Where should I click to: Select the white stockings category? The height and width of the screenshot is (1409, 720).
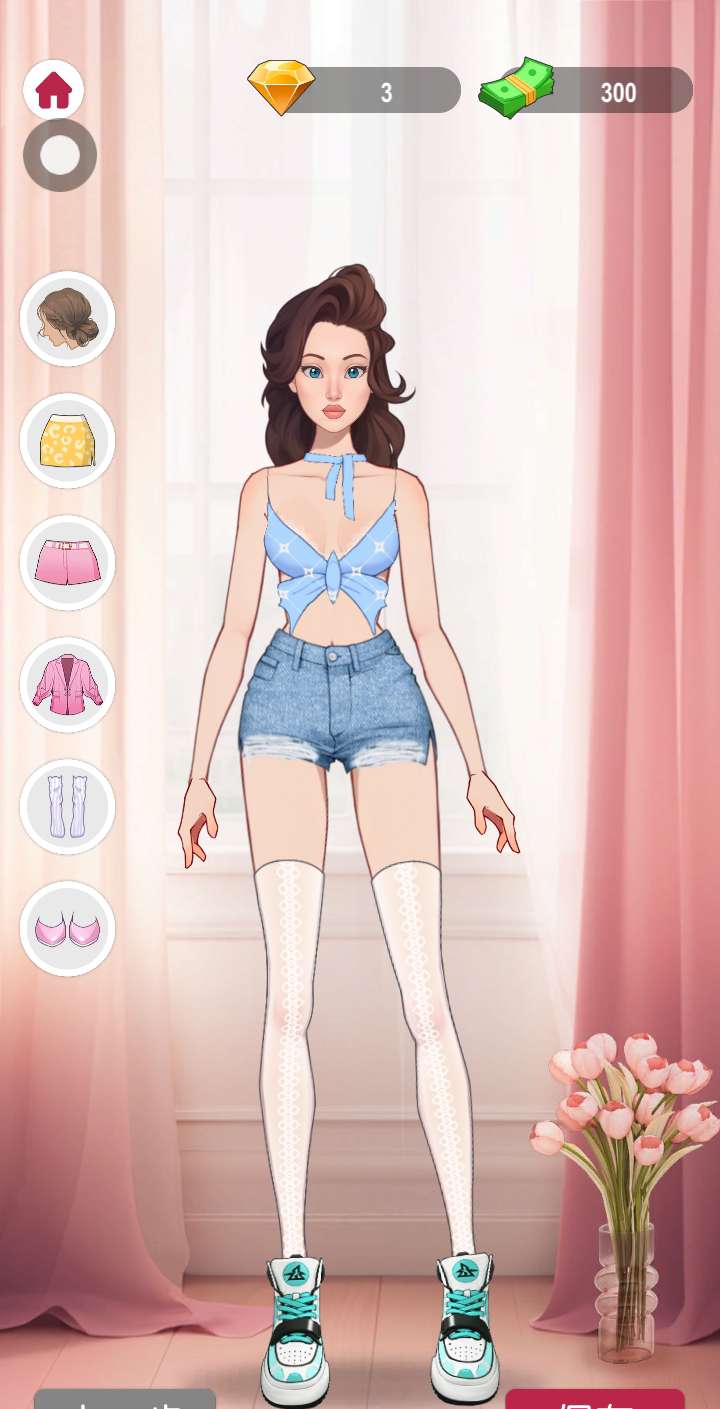[x=67, y=807]
